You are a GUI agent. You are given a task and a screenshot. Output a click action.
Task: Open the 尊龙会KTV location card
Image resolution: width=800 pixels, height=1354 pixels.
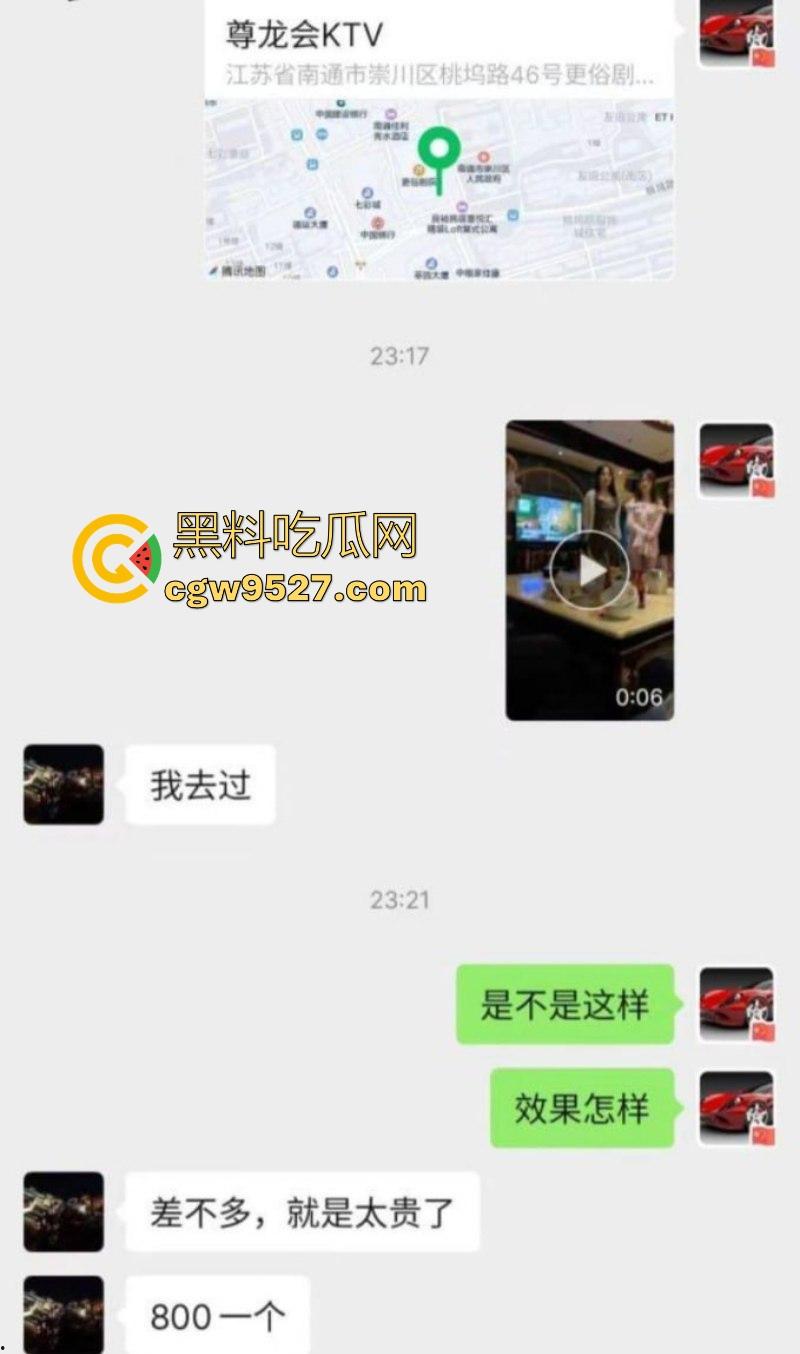pos(438,140)
